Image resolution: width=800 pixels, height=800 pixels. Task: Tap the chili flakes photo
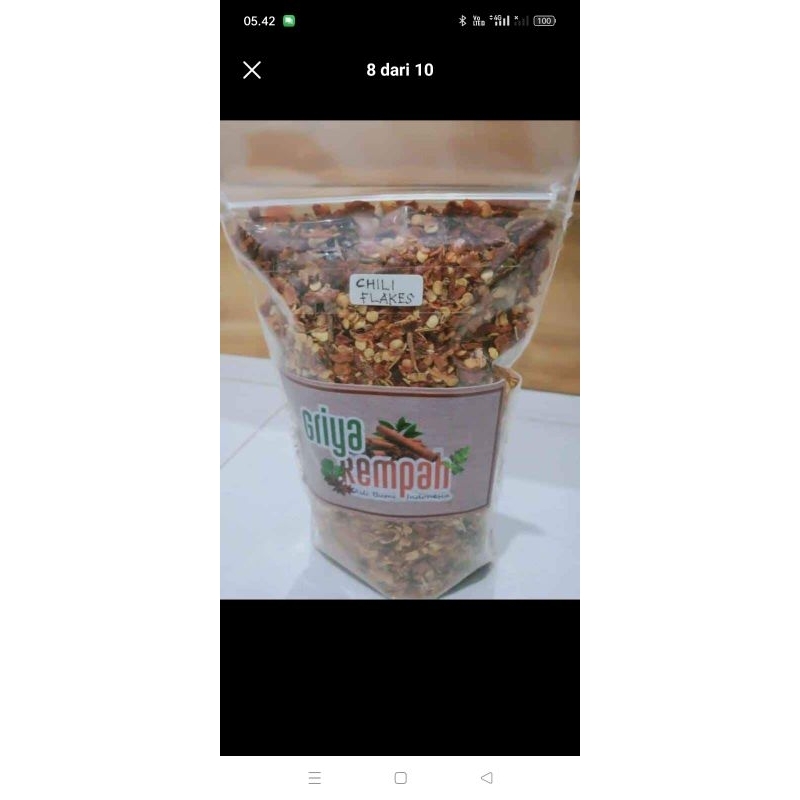pos(400,360)
